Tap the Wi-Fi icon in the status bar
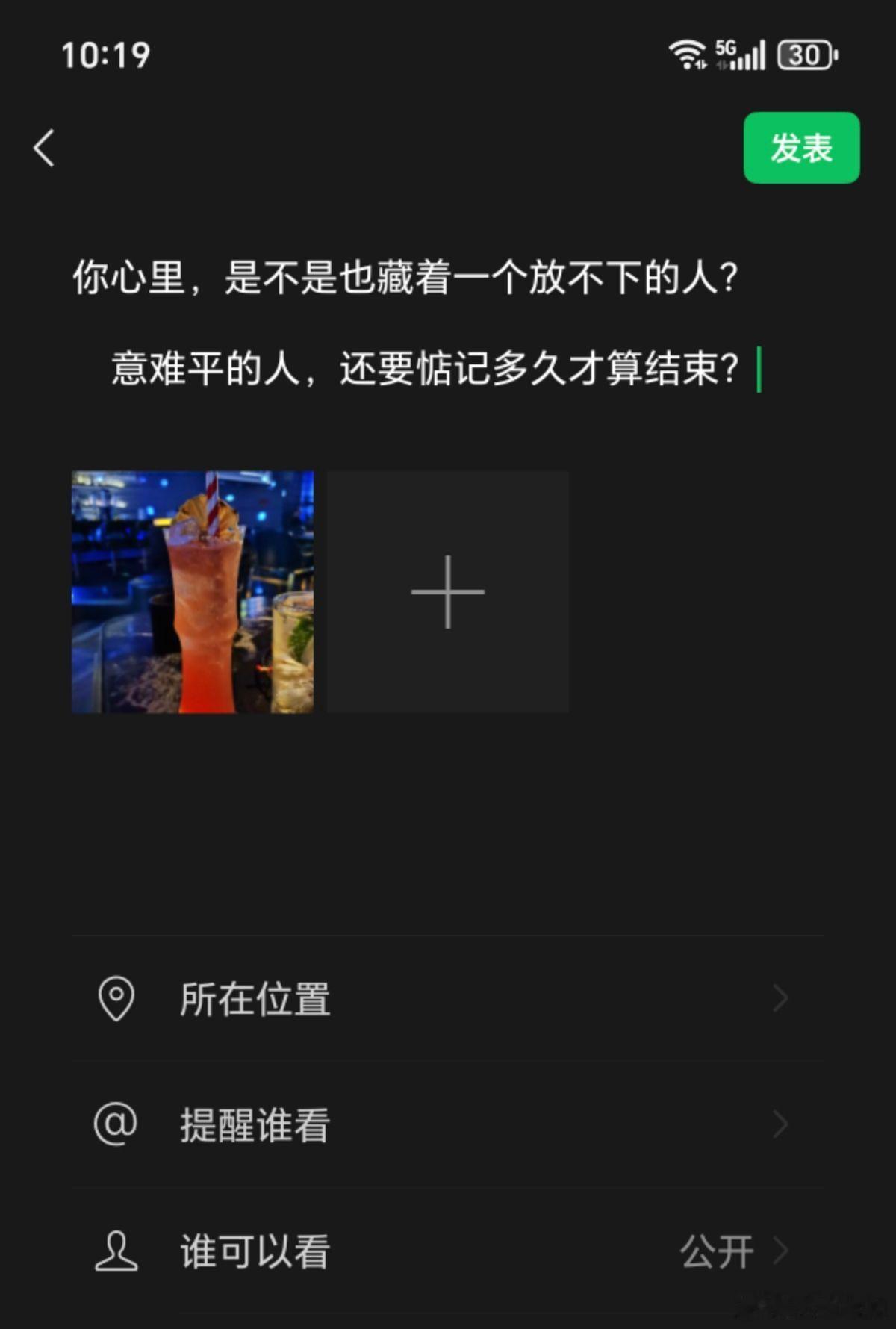 (688, 55)
